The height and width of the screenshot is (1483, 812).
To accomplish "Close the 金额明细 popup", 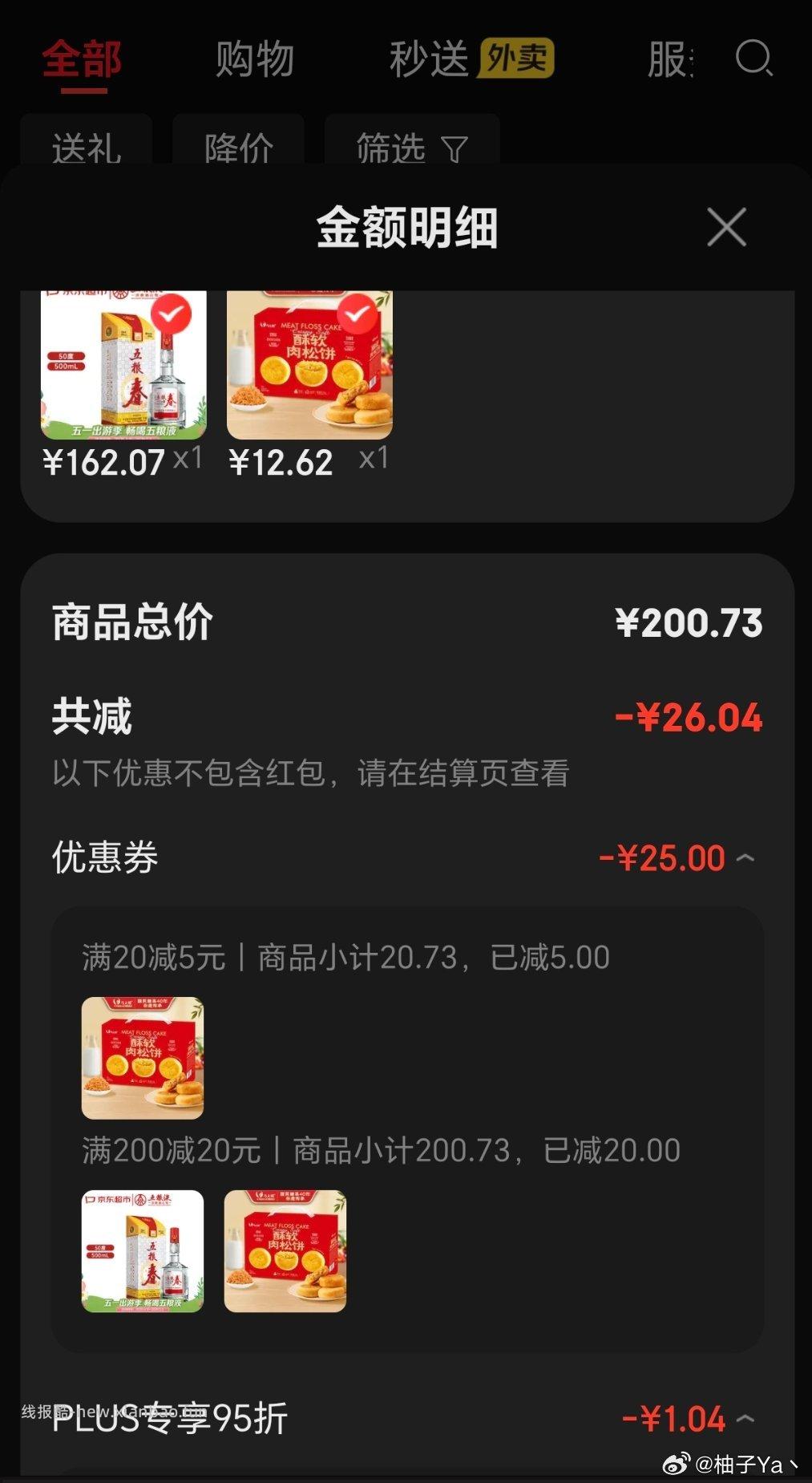I will click(725, 228).
